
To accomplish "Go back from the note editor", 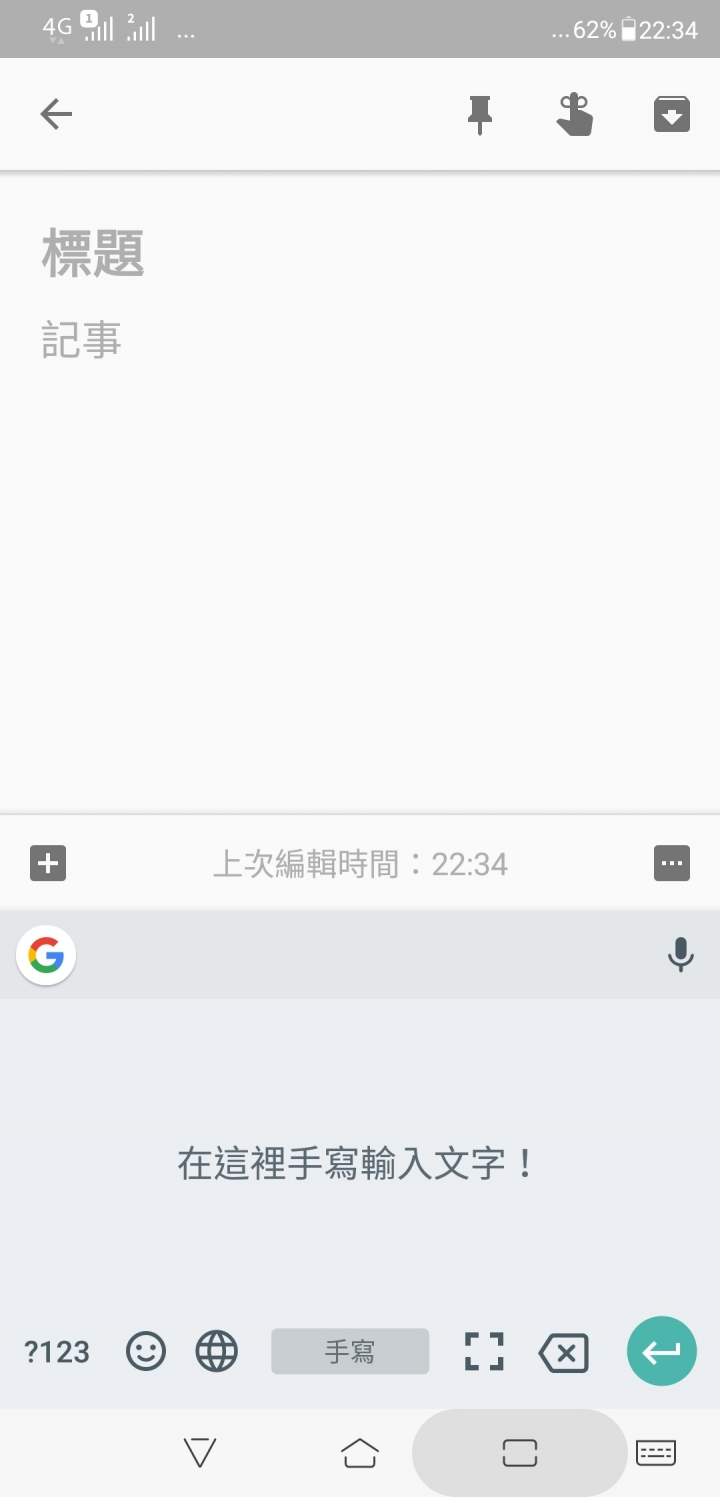I will coord(56,114).
